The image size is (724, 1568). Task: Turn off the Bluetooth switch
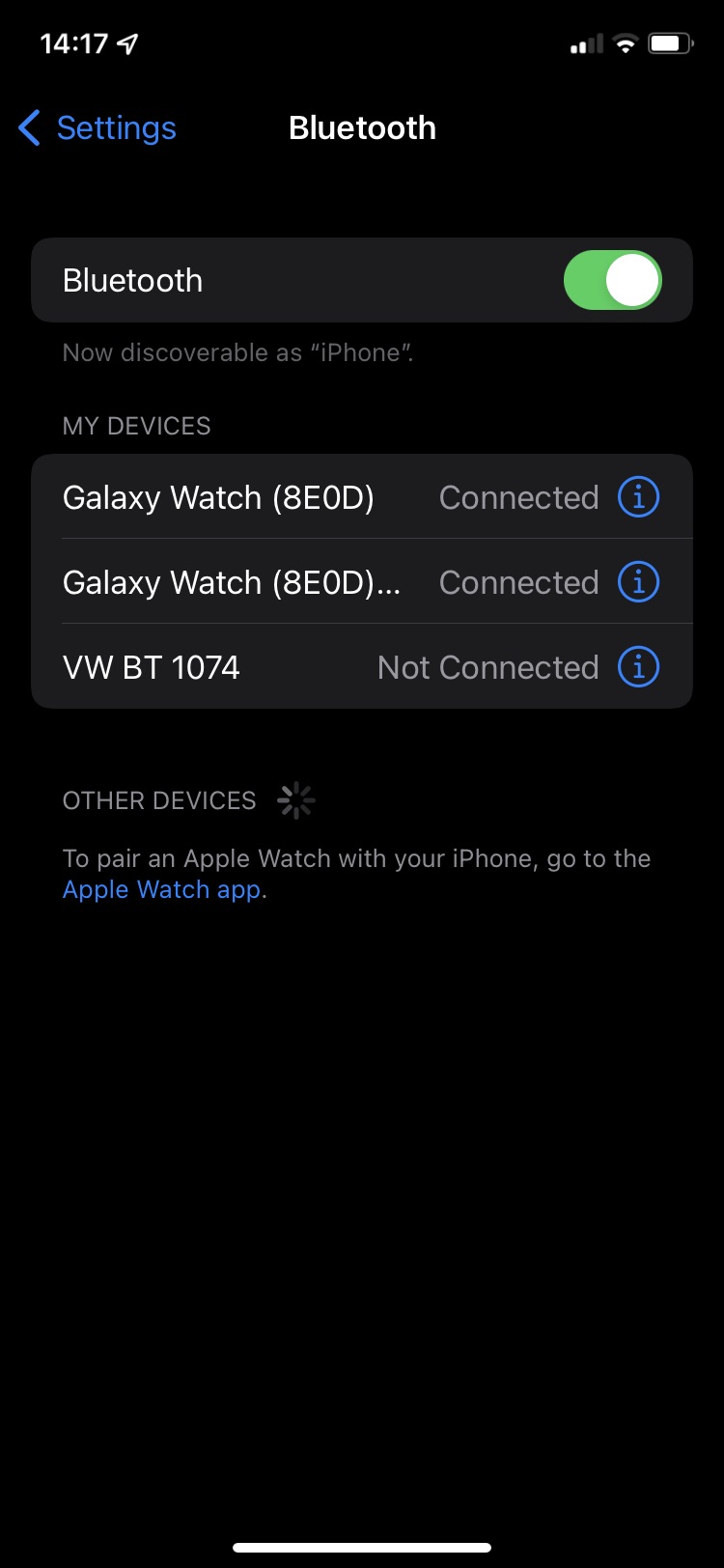pyautogui.click(x=613, y=280)
